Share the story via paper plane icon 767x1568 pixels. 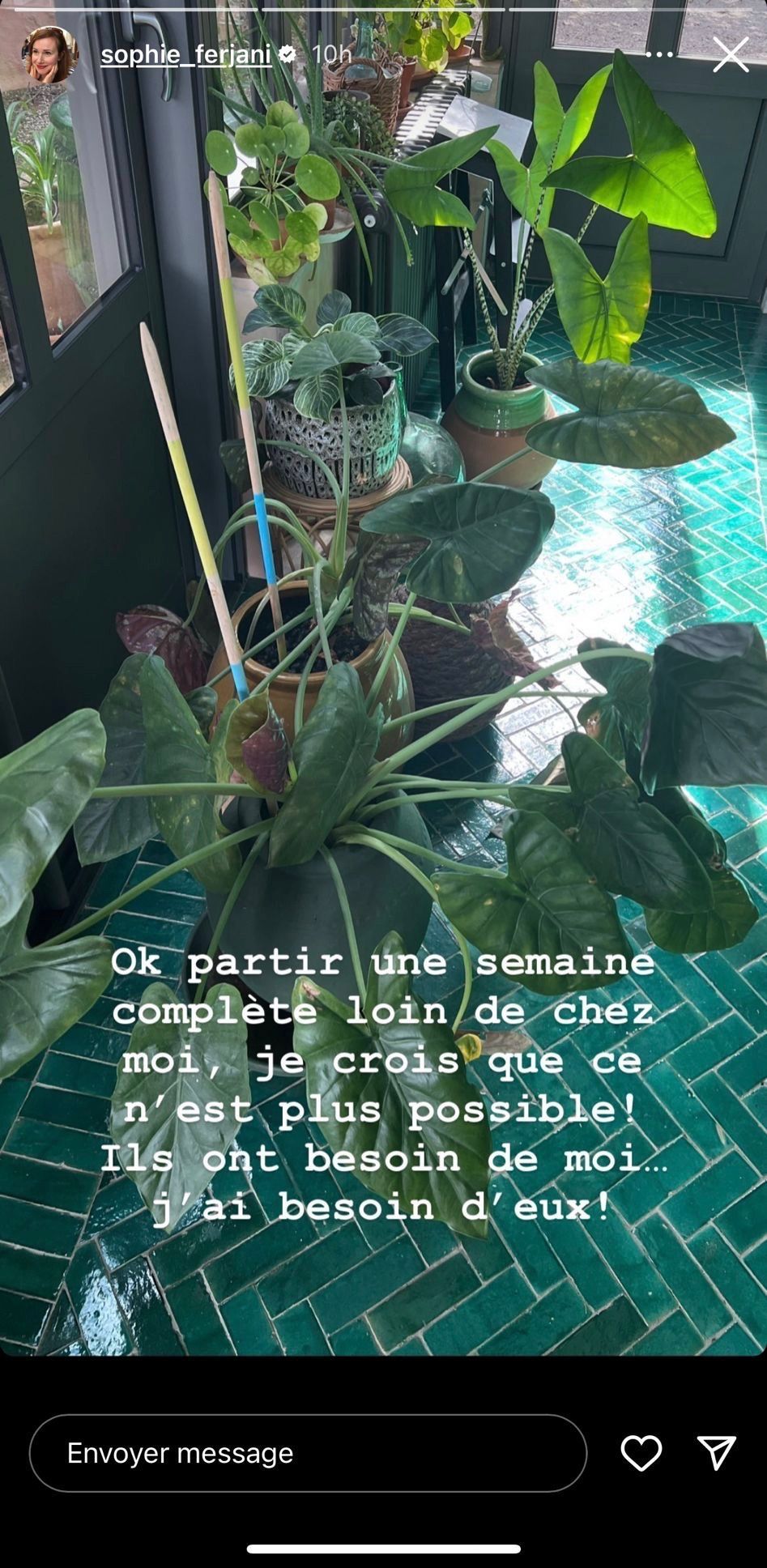click(717, 1453)
